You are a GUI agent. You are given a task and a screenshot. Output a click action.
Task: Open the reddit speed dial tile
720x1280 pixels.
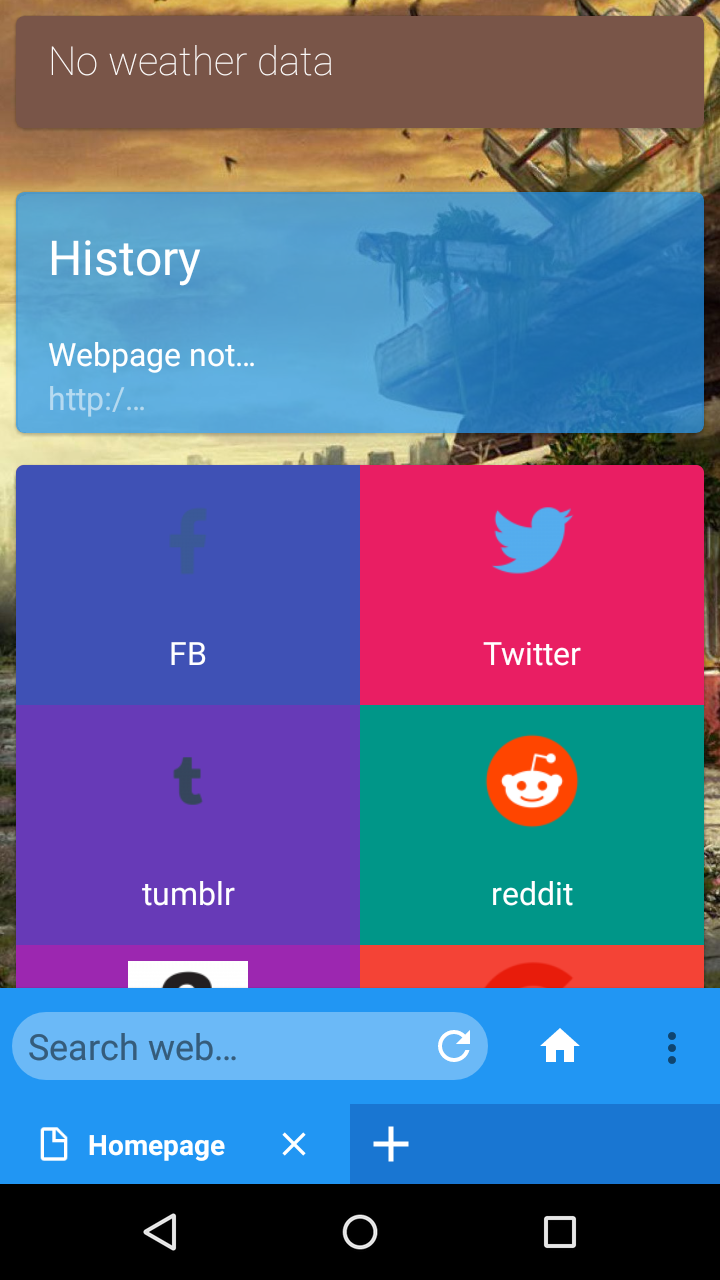(532, 824)
